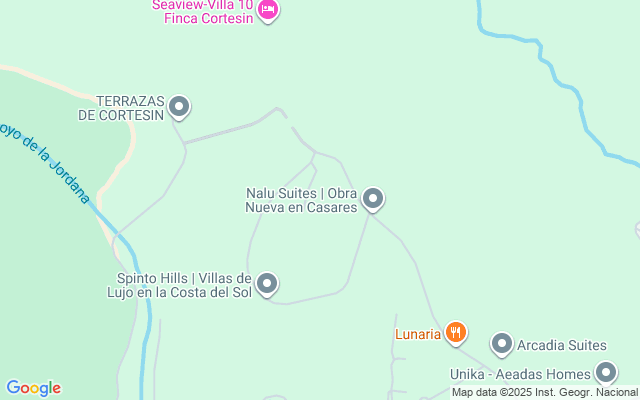Open Unika - Aeadas Homes marker
The width and height of the screenshot is (640, 400).
point(606,373)
